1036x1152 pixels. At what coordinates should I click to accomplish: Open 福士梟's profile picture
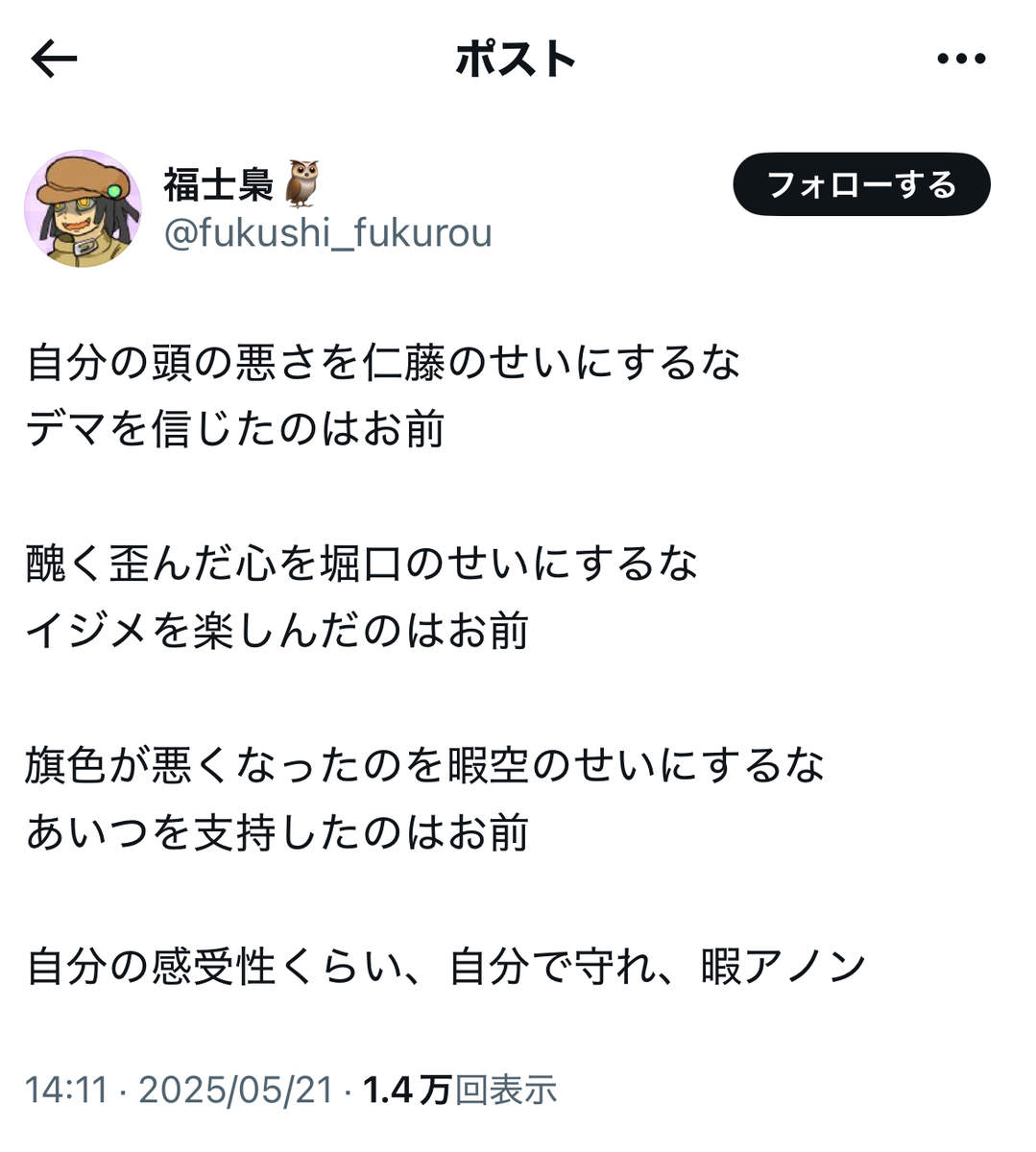pyautogui.click(x=83, y=208)
